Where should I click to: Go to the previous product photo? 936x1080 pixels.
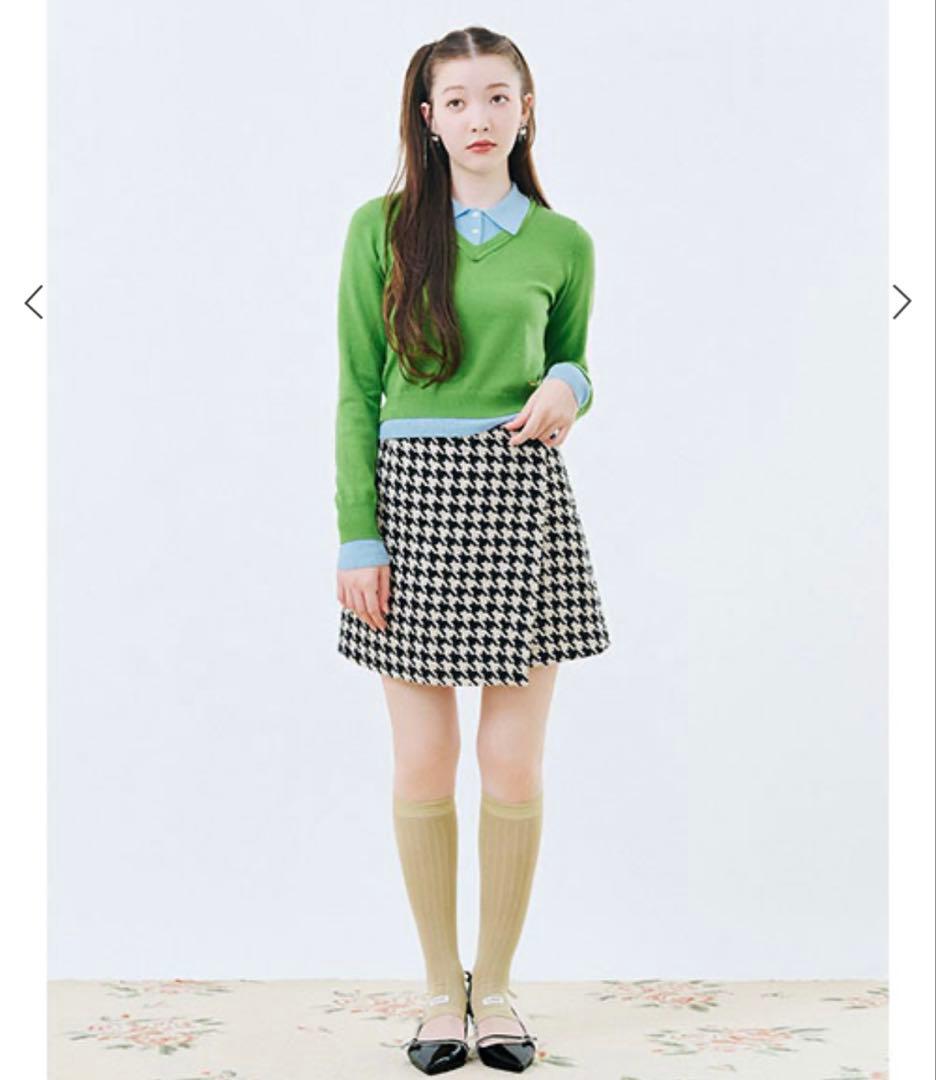[34, 301]
